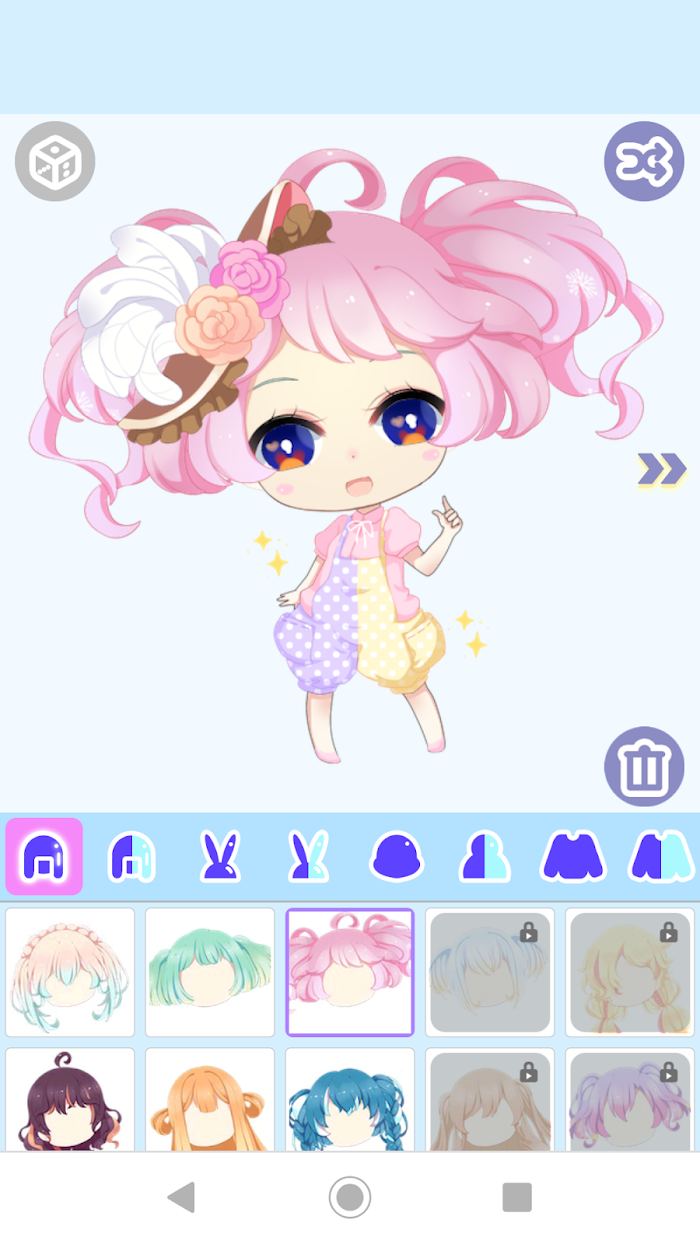Switch to the solid hat tab
The width and height of the screenshot is (700, 1244).
(x=397, y=857)
